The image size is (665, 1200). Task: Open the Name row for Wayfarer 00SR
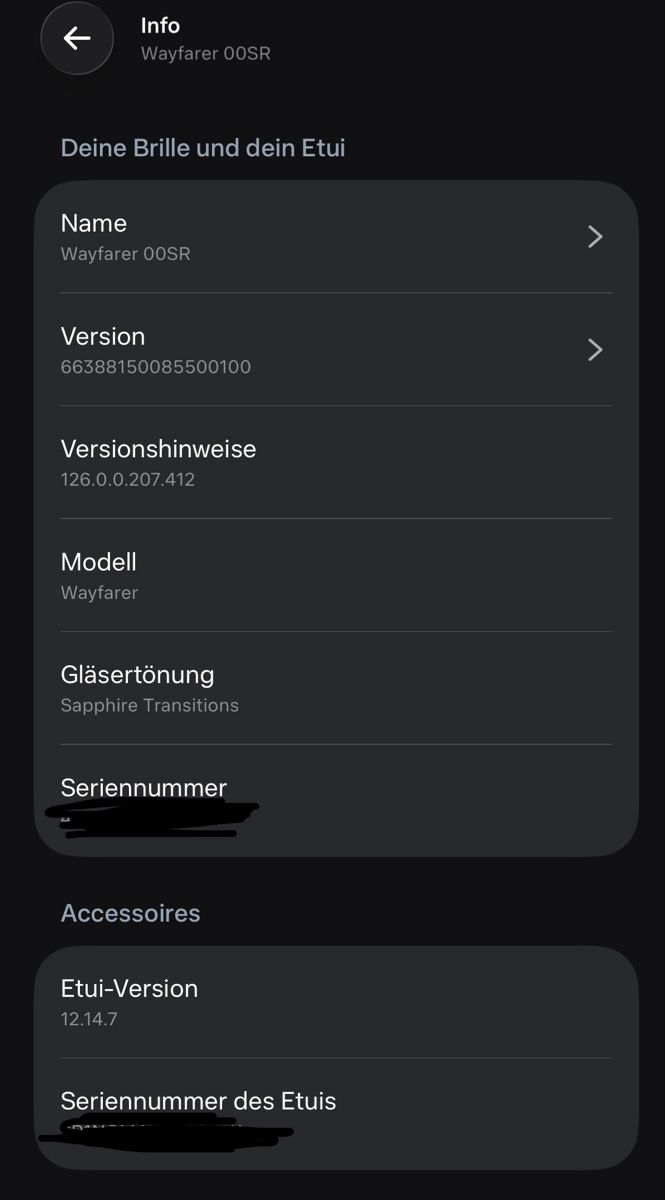tap(336, 237)
